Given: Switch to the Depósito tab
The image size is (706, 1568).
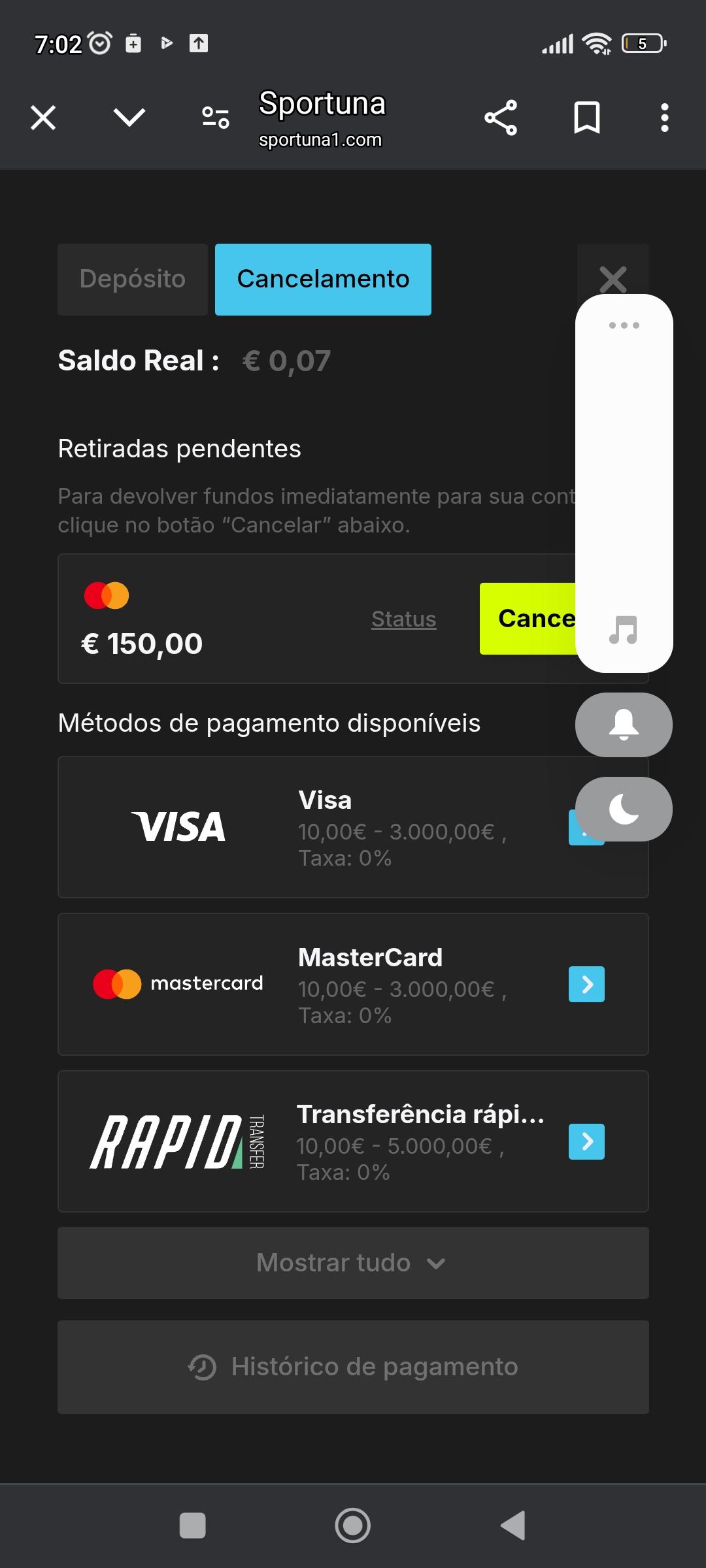Looking at the screenshot, I should pos(133,280).
